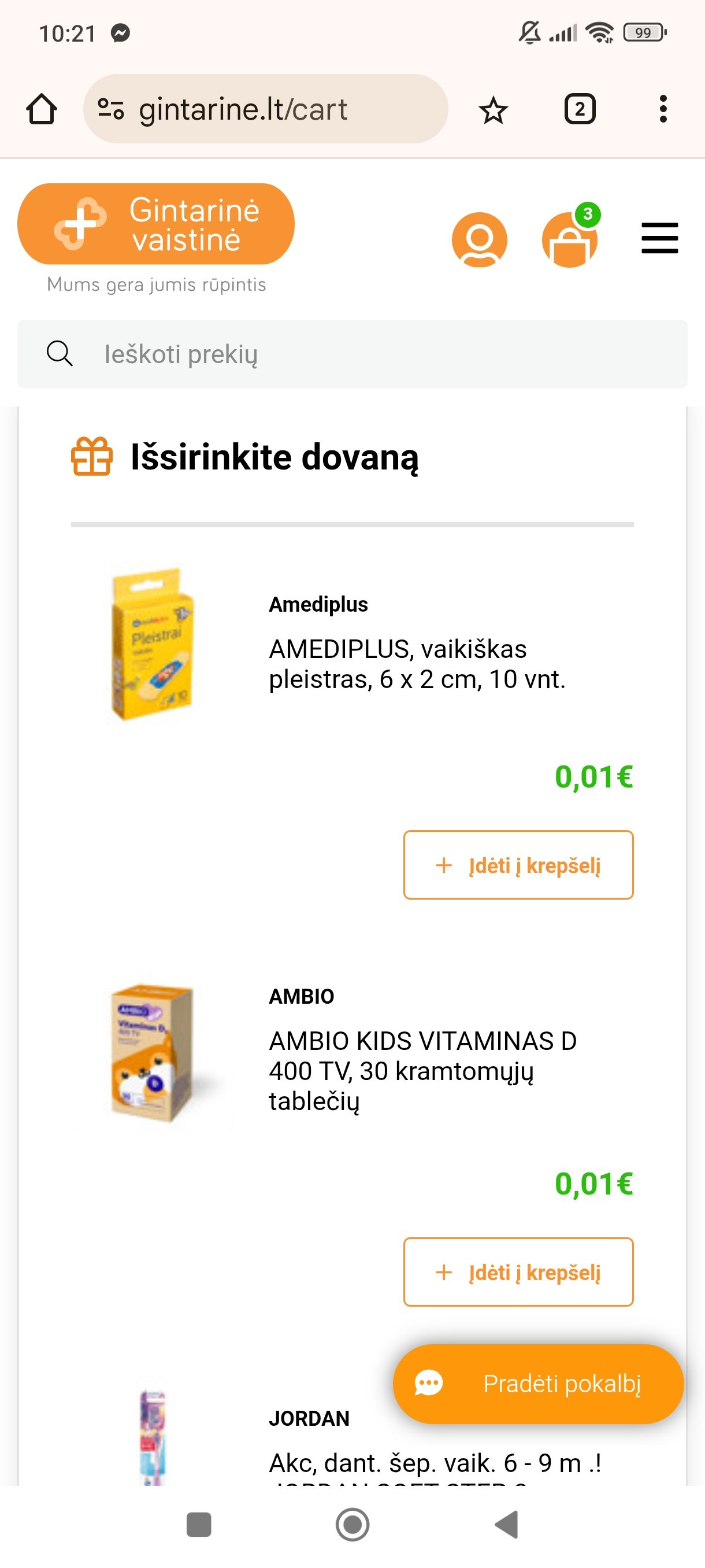The width and height of the screenshot is (705, 1568).
Task: Open the JORDAN toothbrush product image
Action: coord(153,1437)
